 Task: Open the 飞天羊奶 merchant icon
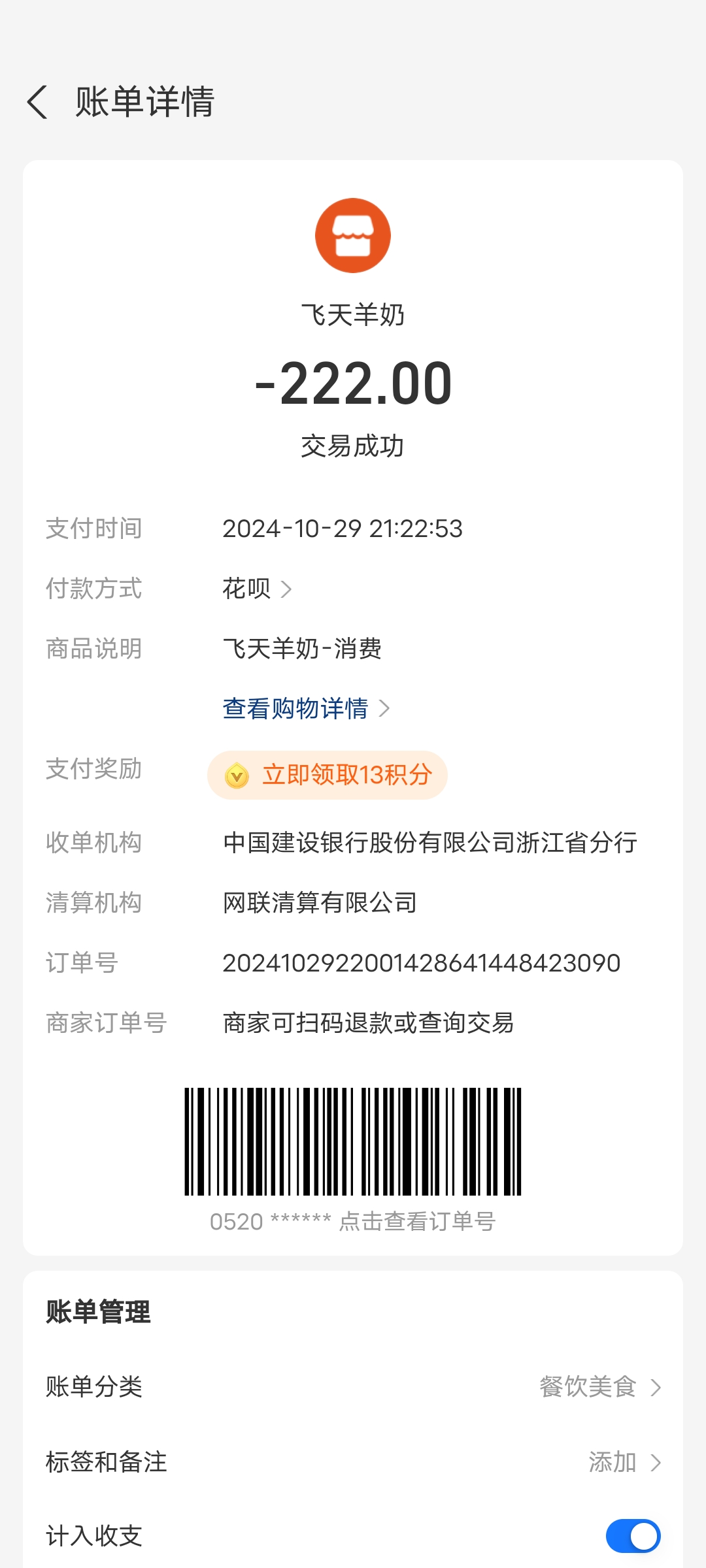[353, 235]
